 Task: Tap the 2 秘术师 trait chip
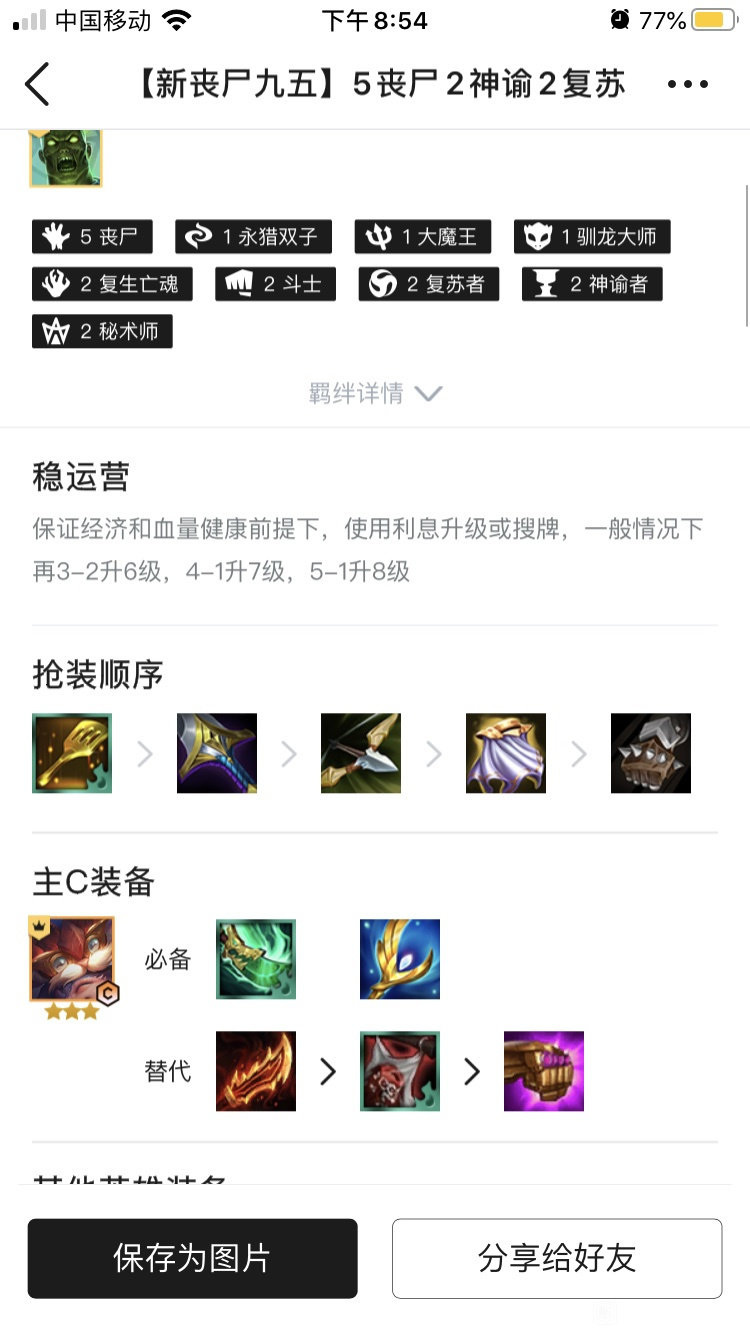click(102, 331)
